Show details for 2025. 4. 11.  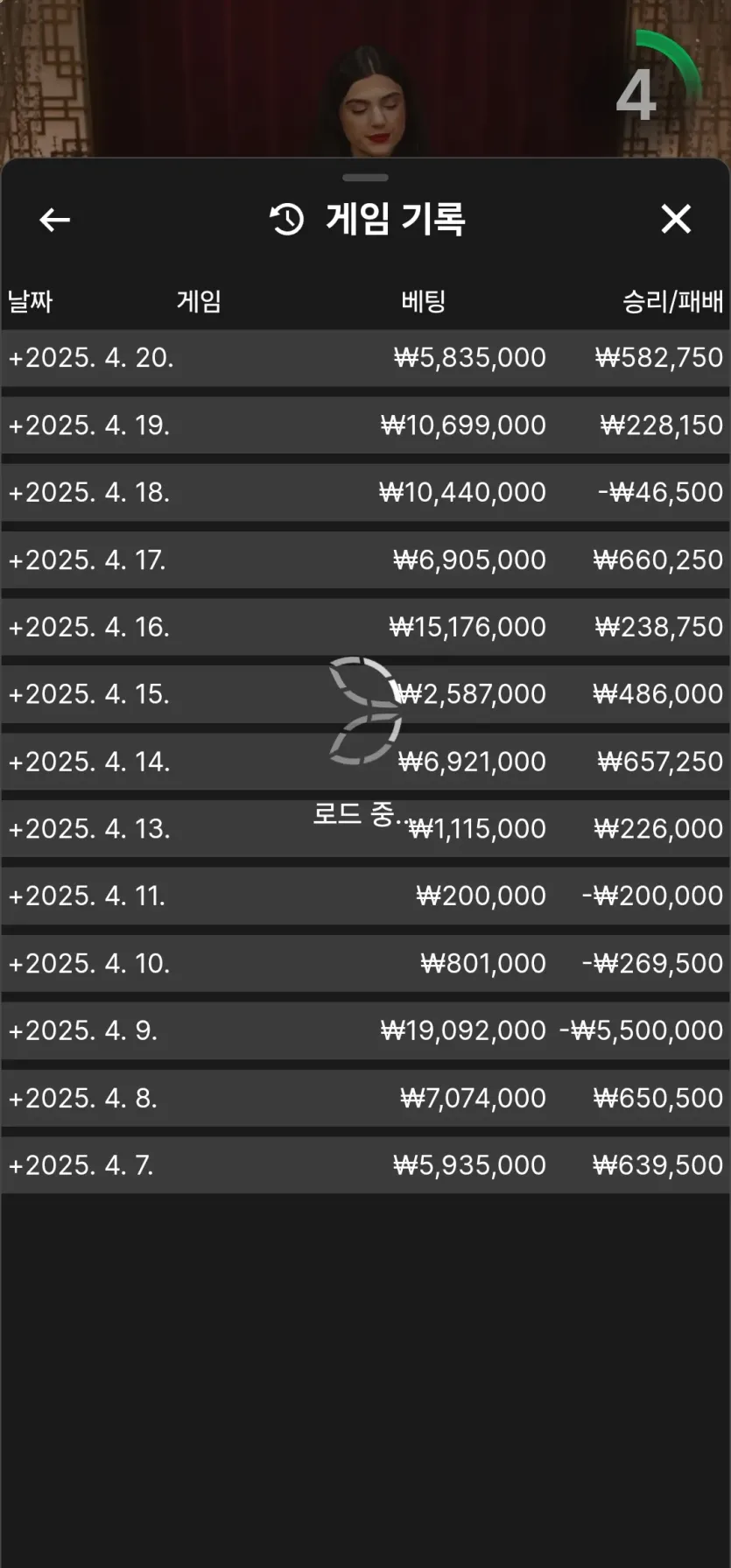[365, 896]
